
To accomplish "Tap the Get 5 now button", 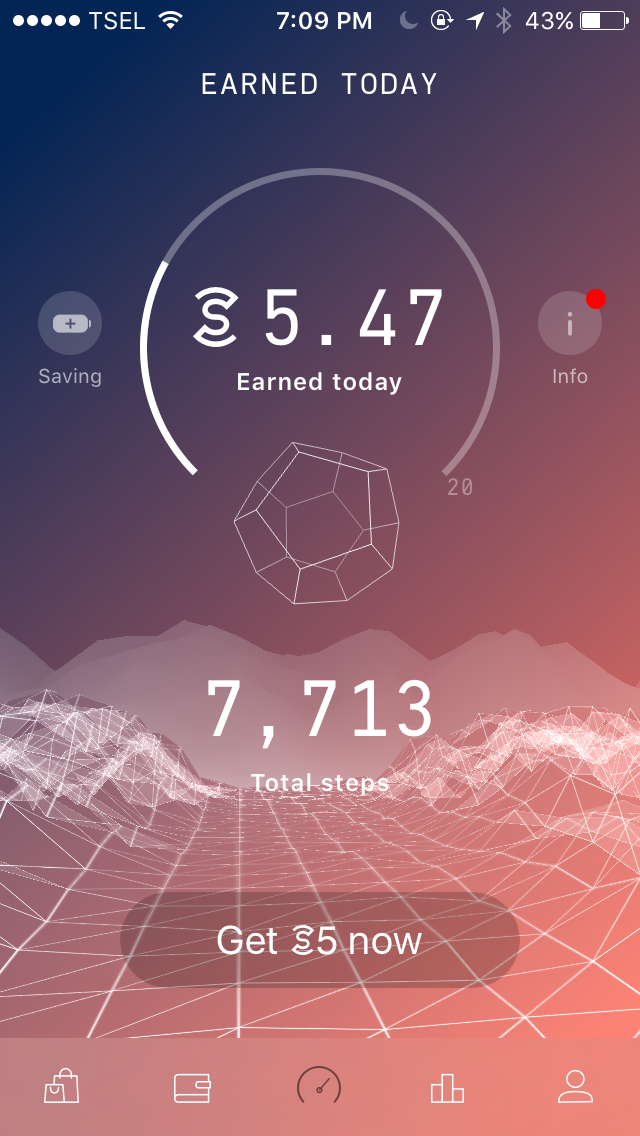I will pos(320,940).
